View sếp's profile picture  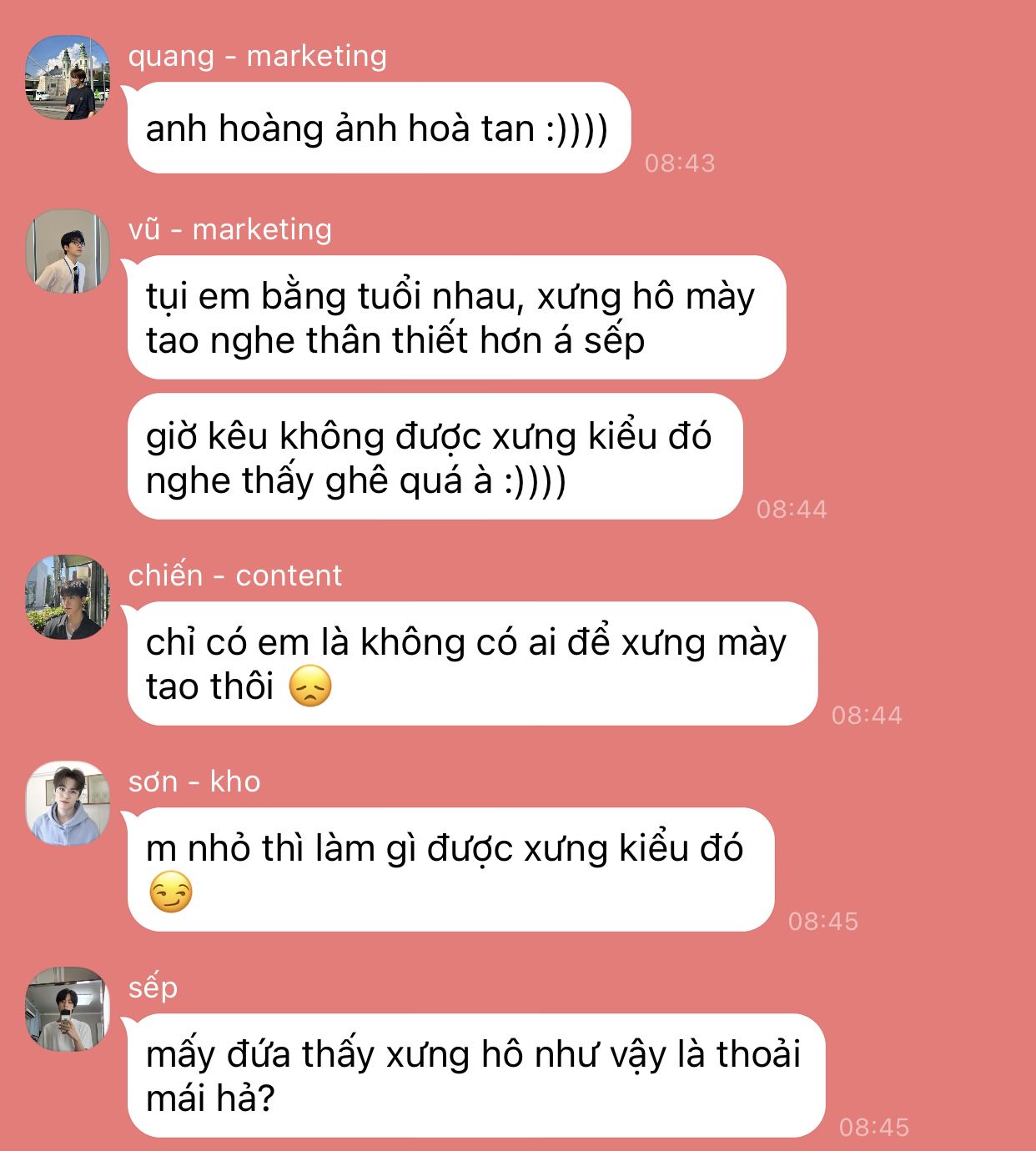pyautogui.click(x=68, y=1009)
